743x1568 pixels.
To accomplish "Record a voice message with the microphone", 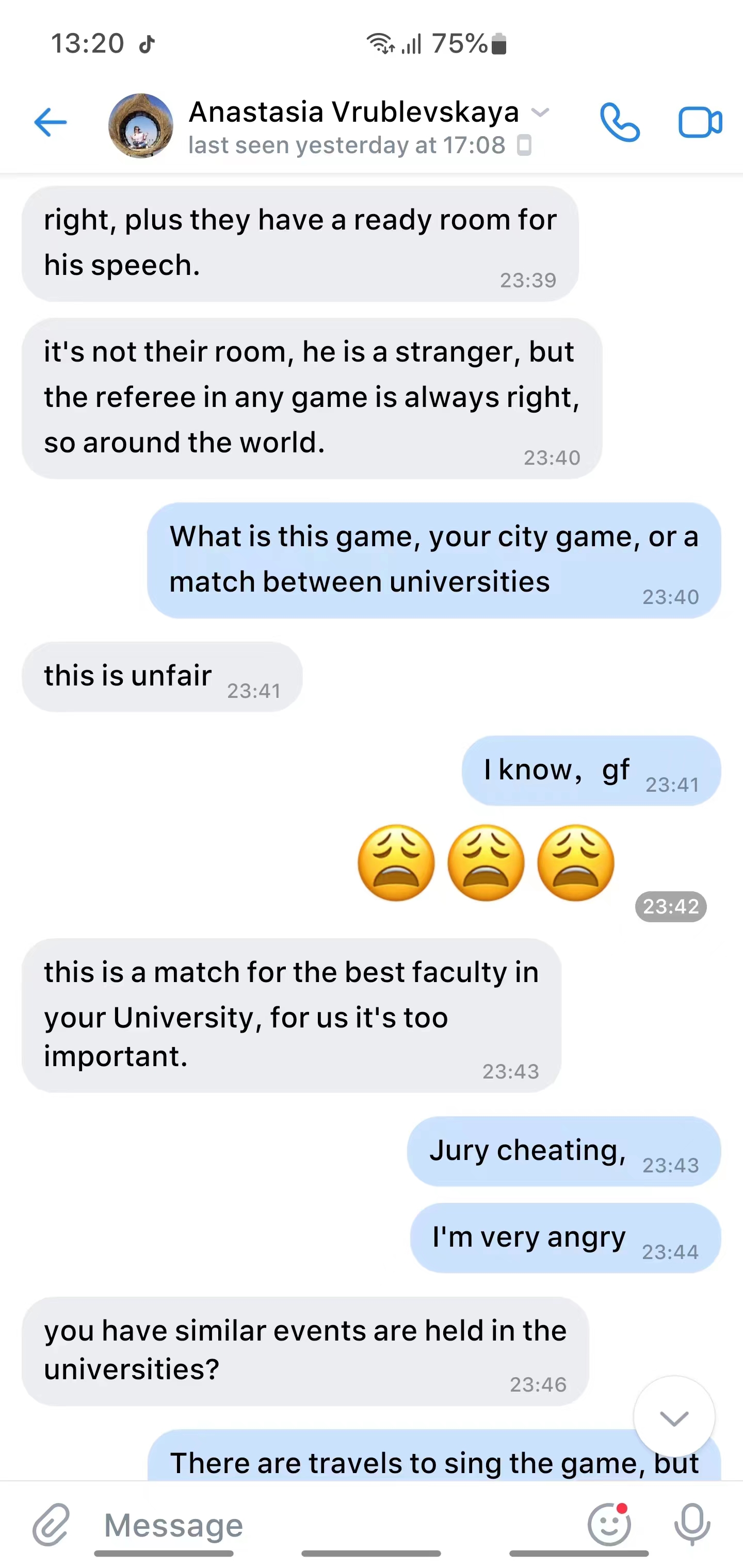I will (x=692, y=1524).
